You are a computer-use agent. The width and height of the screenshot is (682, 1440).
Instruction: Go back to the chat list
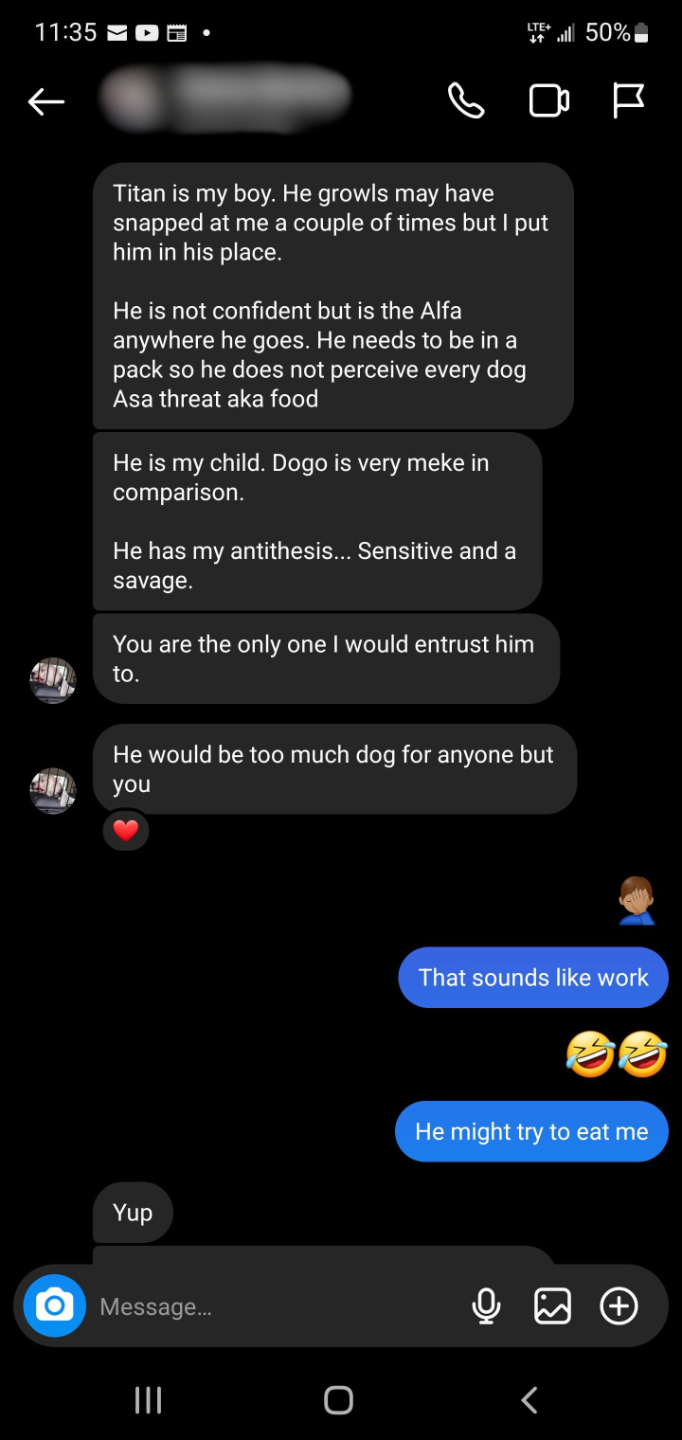tap(46, 101)
